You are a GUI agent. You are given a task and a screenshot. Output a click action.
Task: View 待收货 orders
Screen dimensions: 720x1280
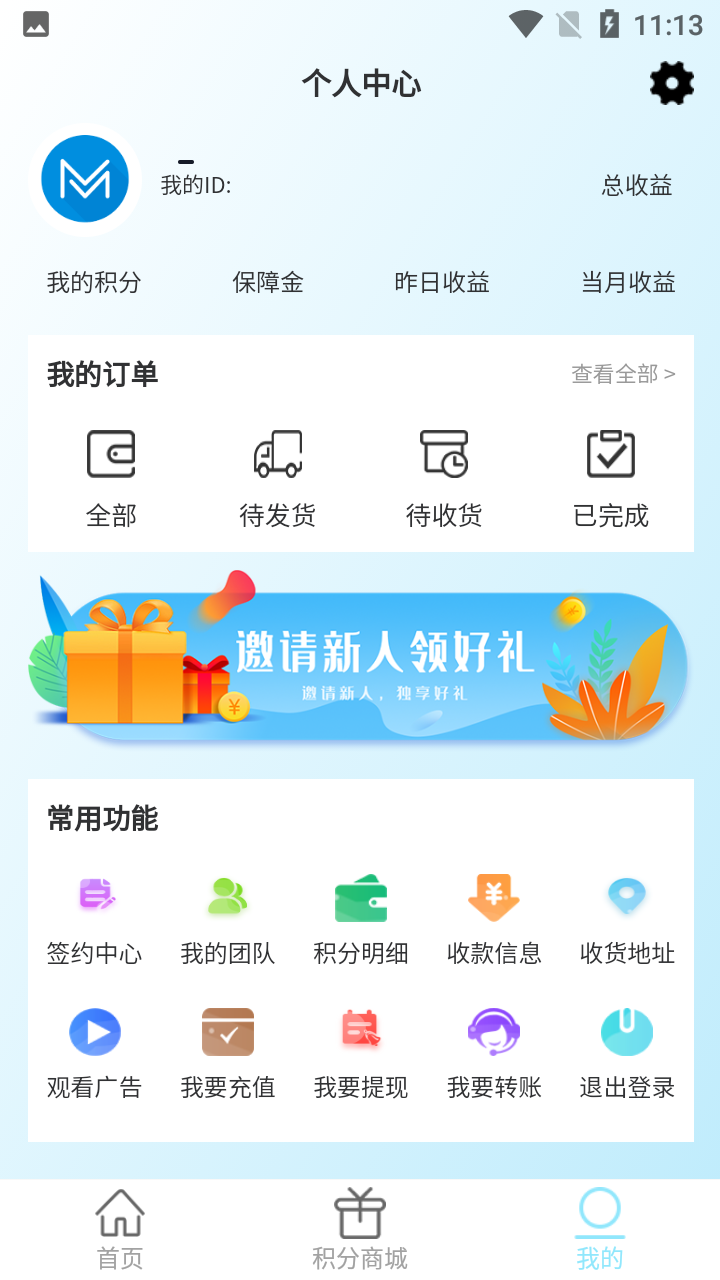coord(444,478)
